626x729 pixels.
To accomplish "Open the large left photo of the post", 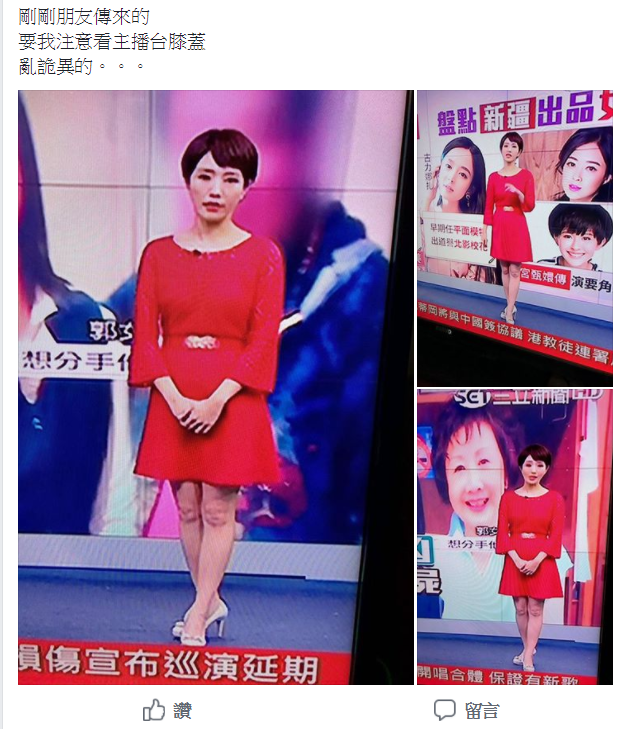I will pyautogui.click(x=213, y=387).
